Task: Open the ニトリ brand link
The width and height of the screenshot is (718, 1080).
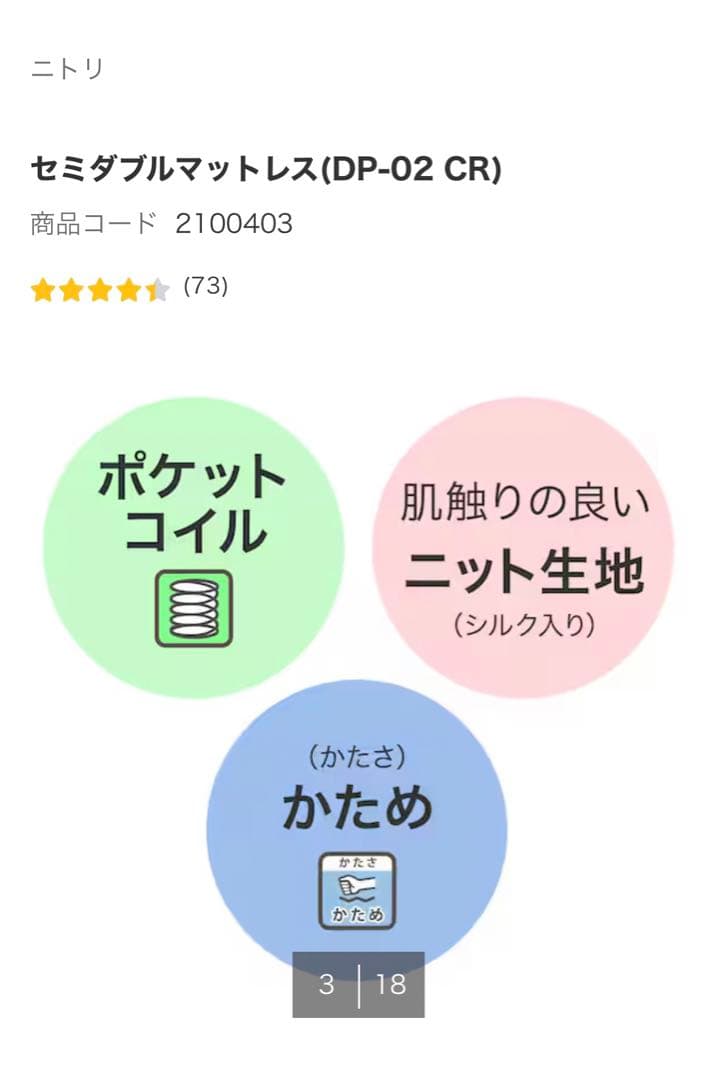Action: point(67,69)
